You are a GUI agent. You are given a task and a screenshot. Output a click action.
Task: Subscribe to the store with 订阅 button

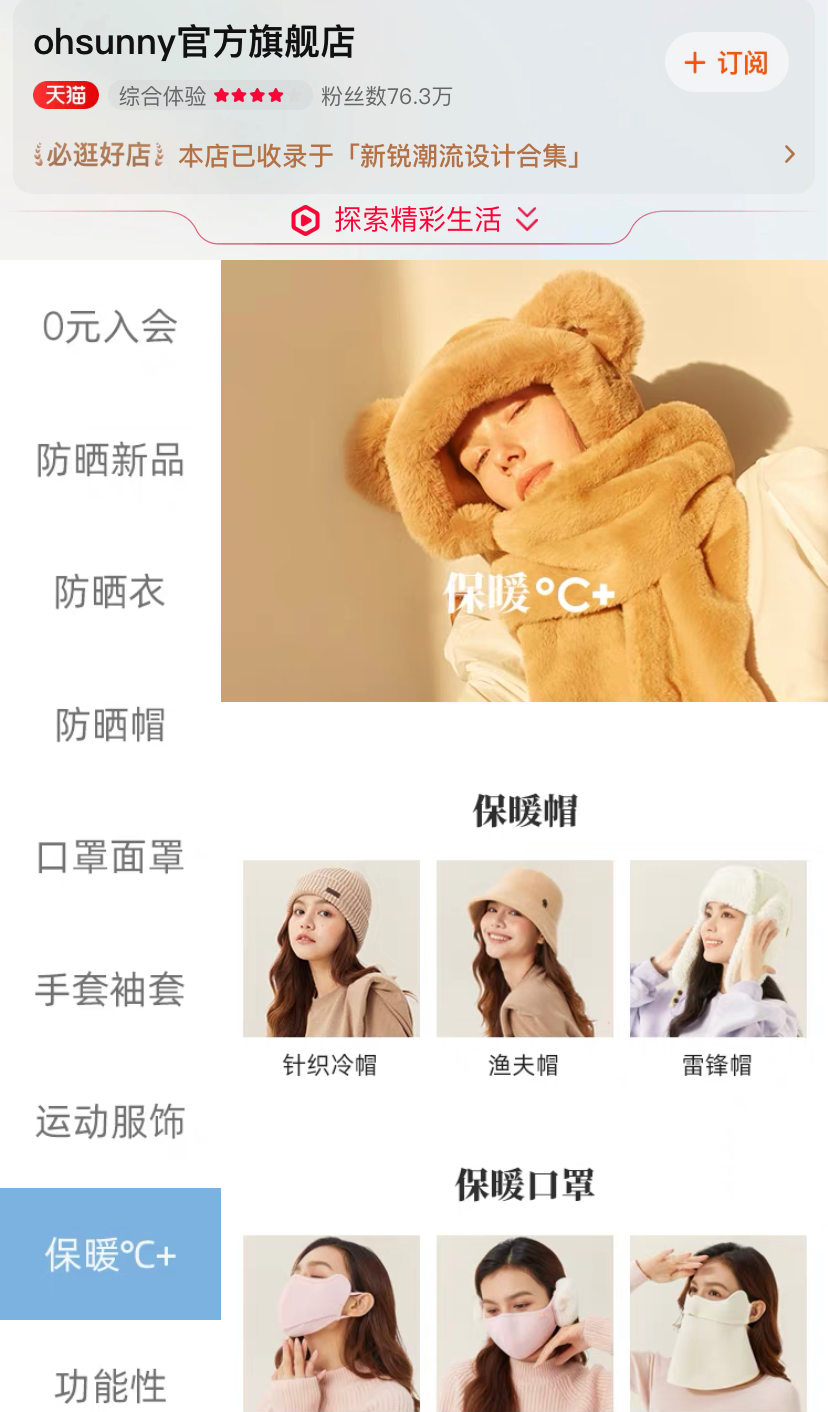726,63
